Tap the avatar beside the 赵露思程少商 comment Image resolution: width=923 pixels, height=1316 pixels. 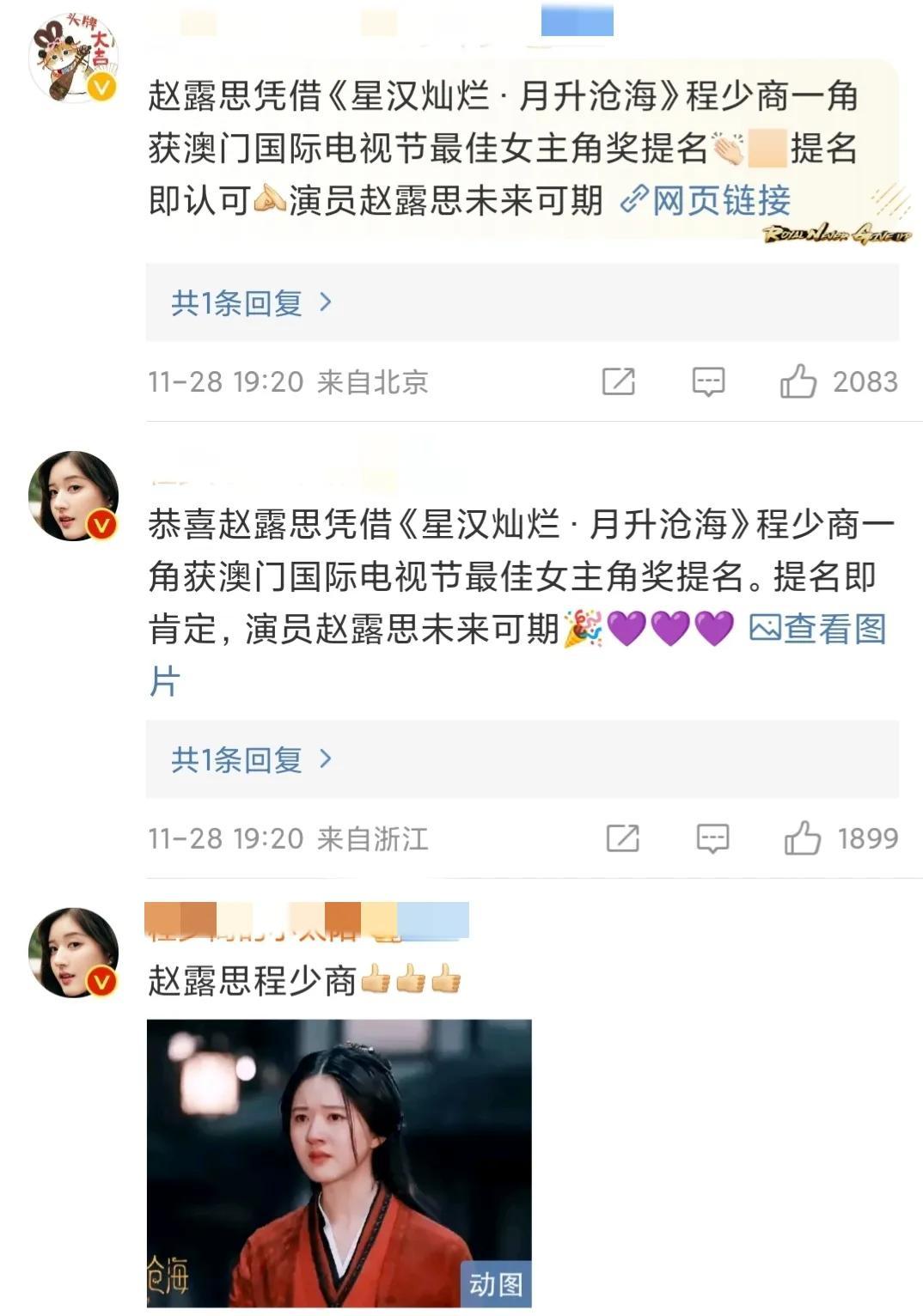pyautogui.click(x=73, y=953)
